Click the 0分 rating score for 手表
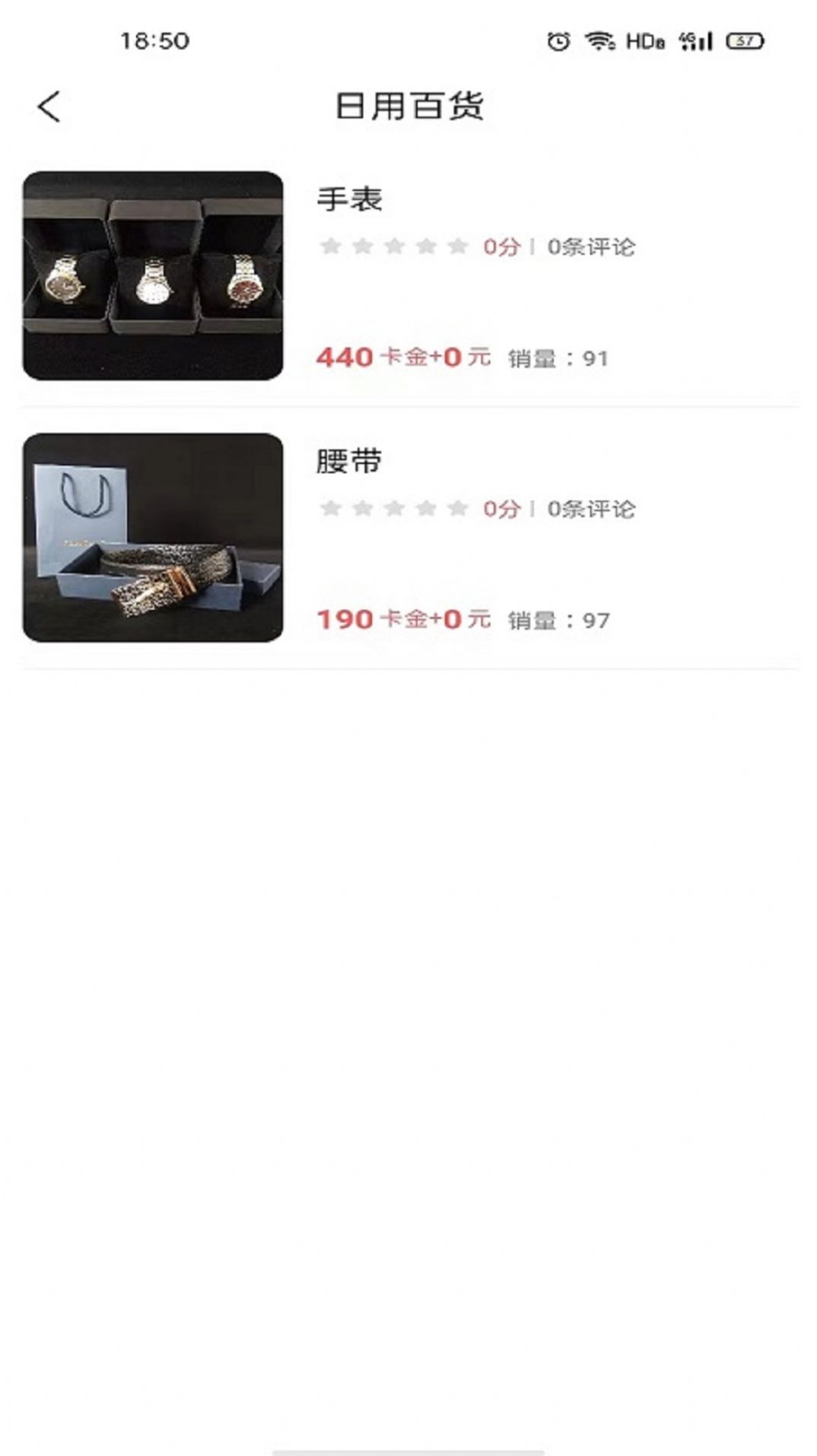 [502, 245]
